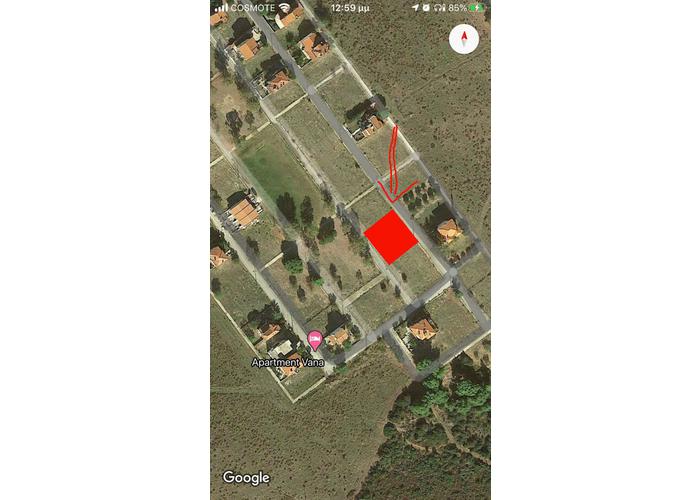Open the Apartment Vana lodging pin
Screen dimensions: 700x500
tap(315, 340)
